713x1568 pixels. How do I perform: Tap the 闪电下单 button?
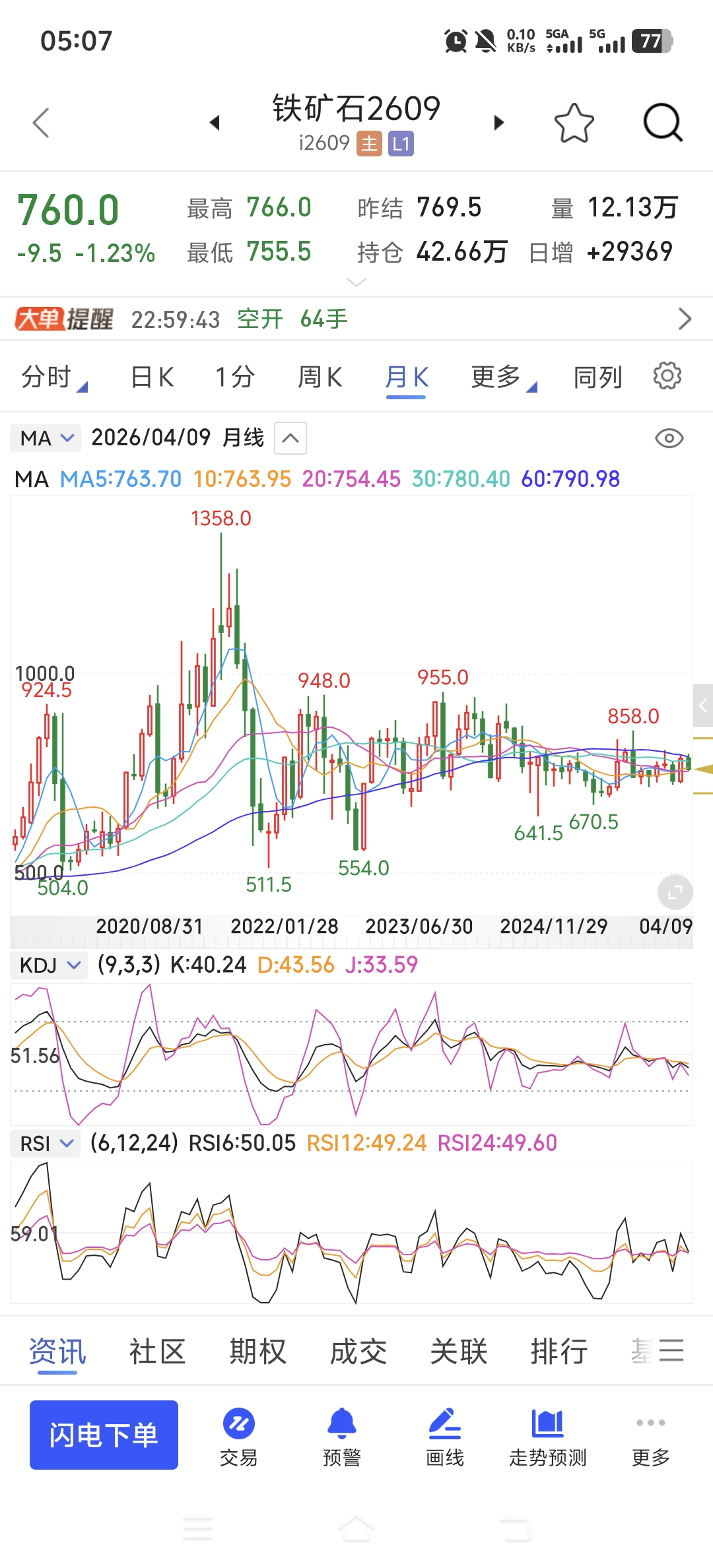click(104, 1435)
